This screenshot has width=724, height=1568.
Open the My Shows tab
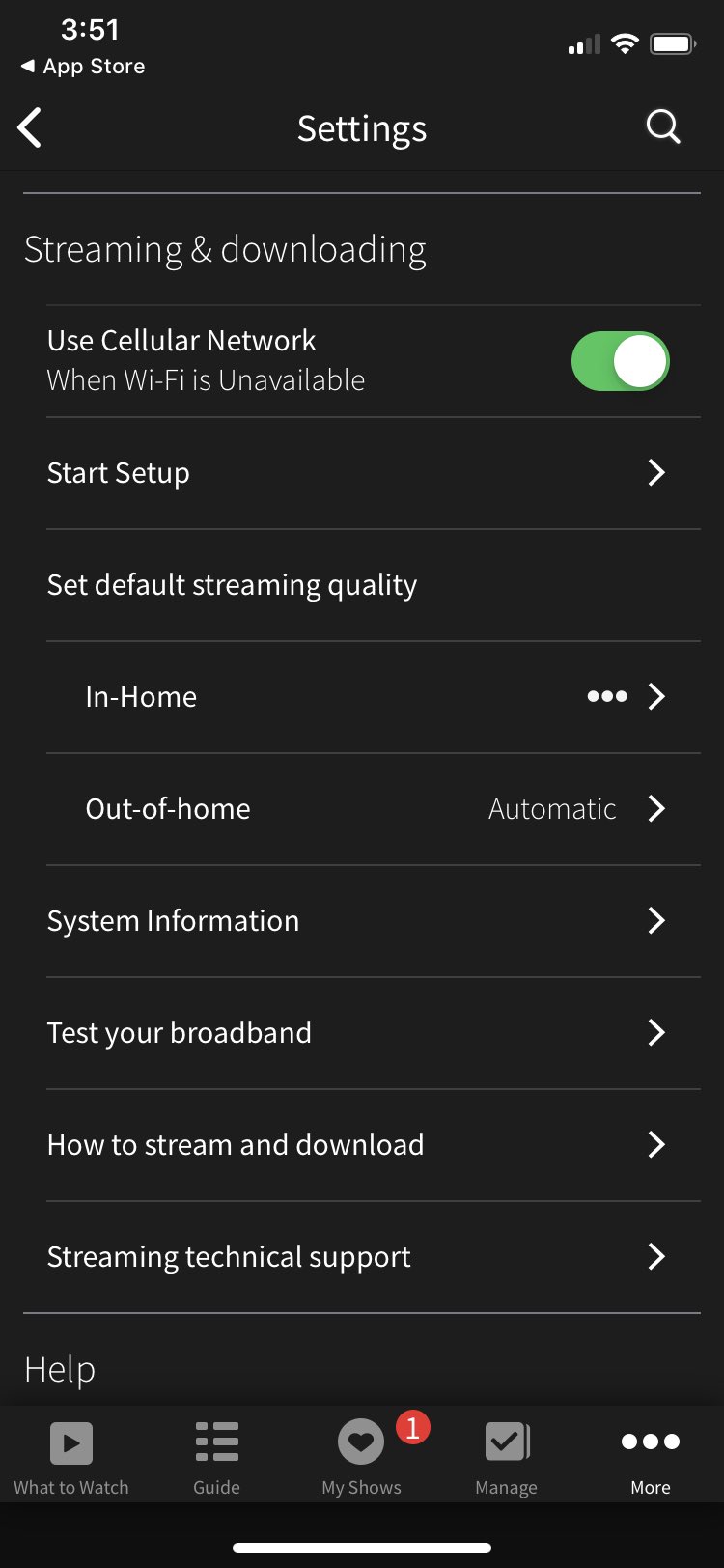pos(361,1458)
